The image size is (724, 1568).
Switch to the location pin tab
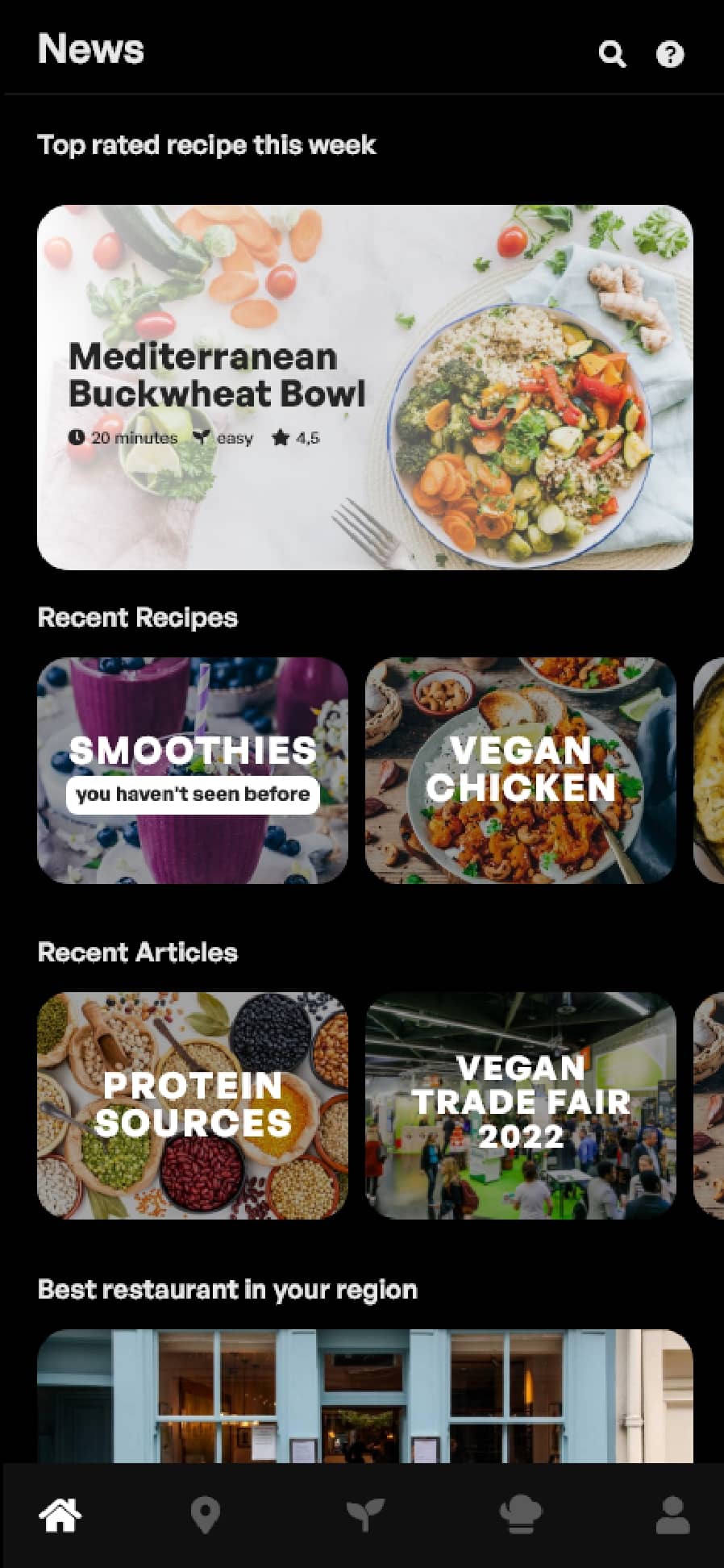pos(206,1515)
